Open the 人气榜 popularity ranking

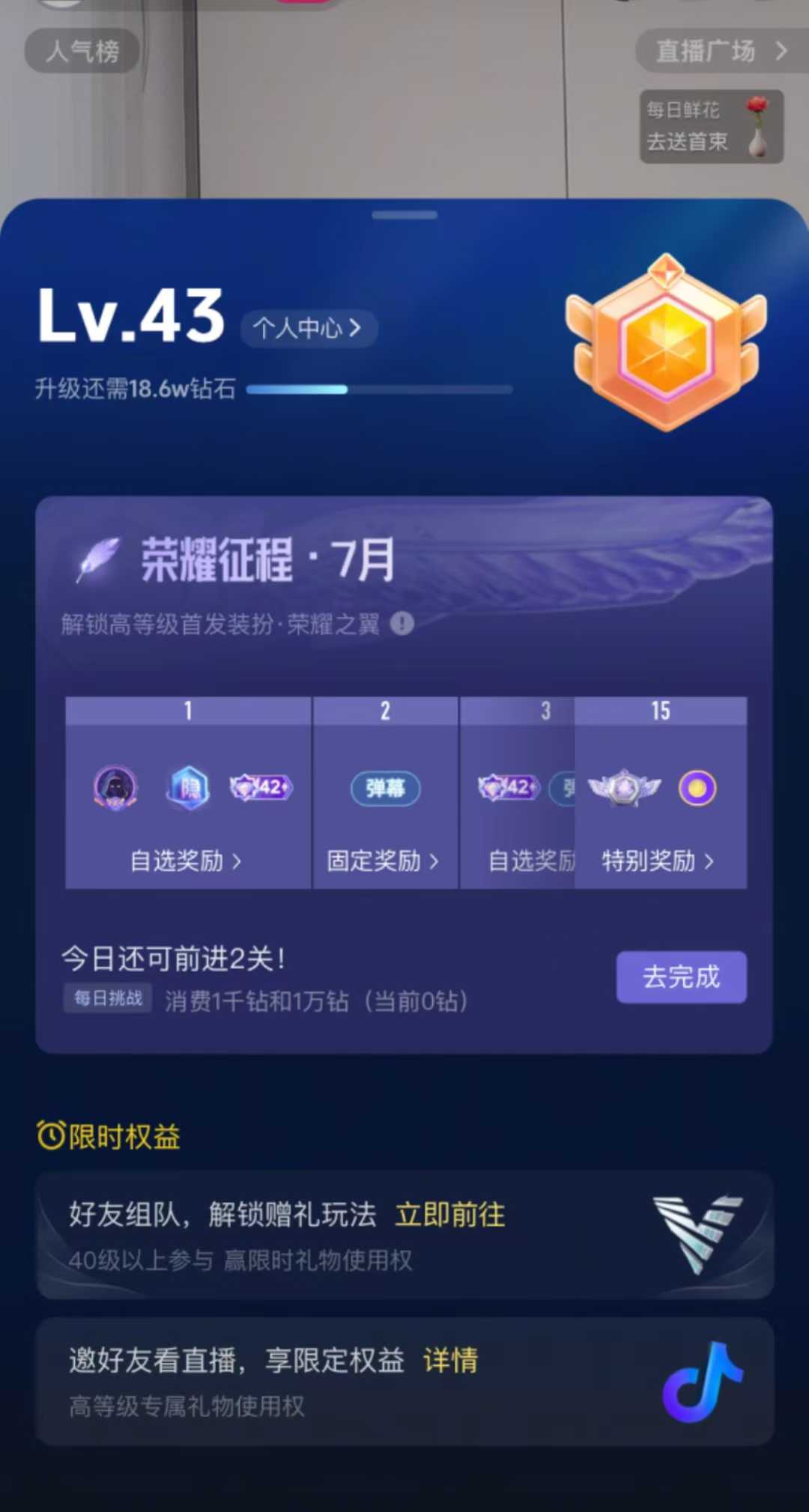pos(82,51)
